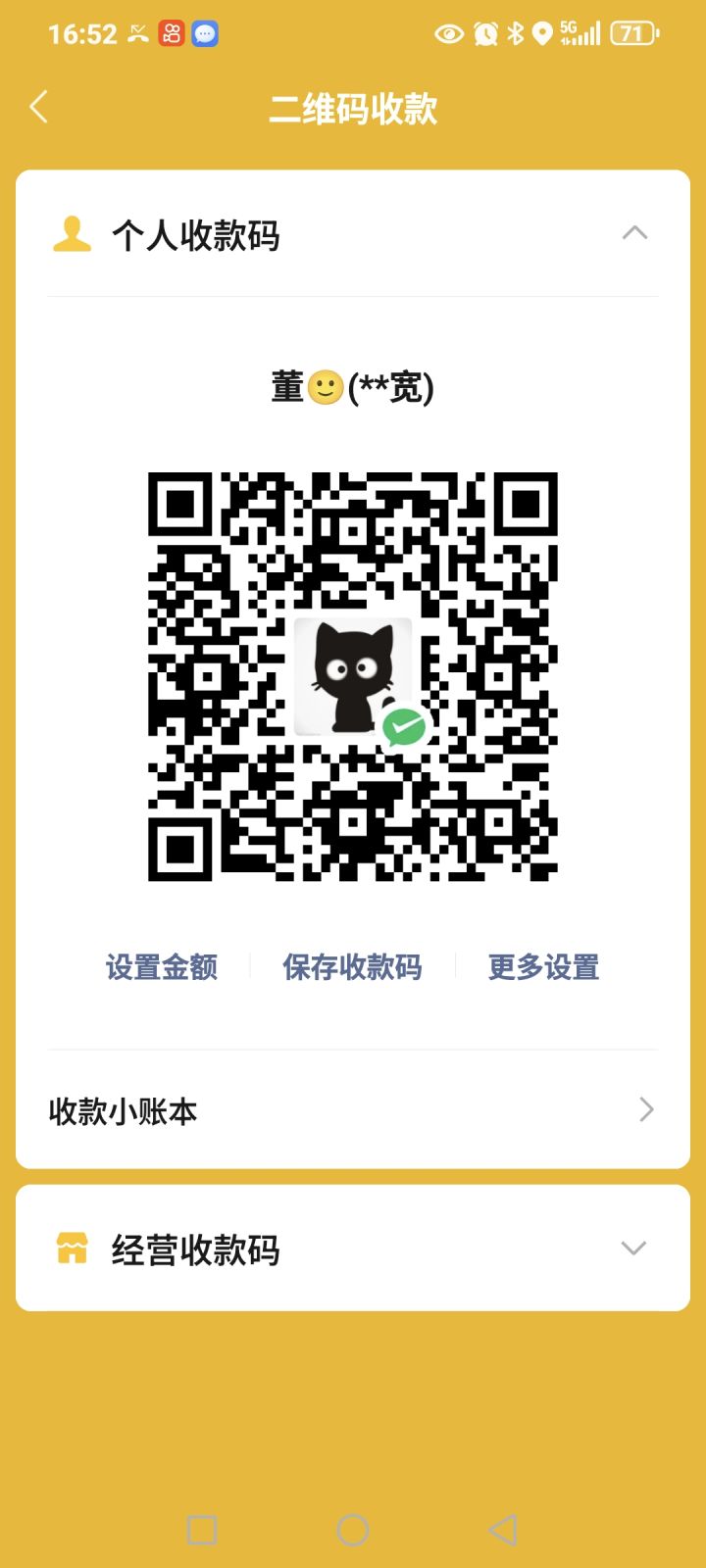The image size is (706, 1568).
Task: Tap the messaging app icon in the notification area
Action: point(204,32)
